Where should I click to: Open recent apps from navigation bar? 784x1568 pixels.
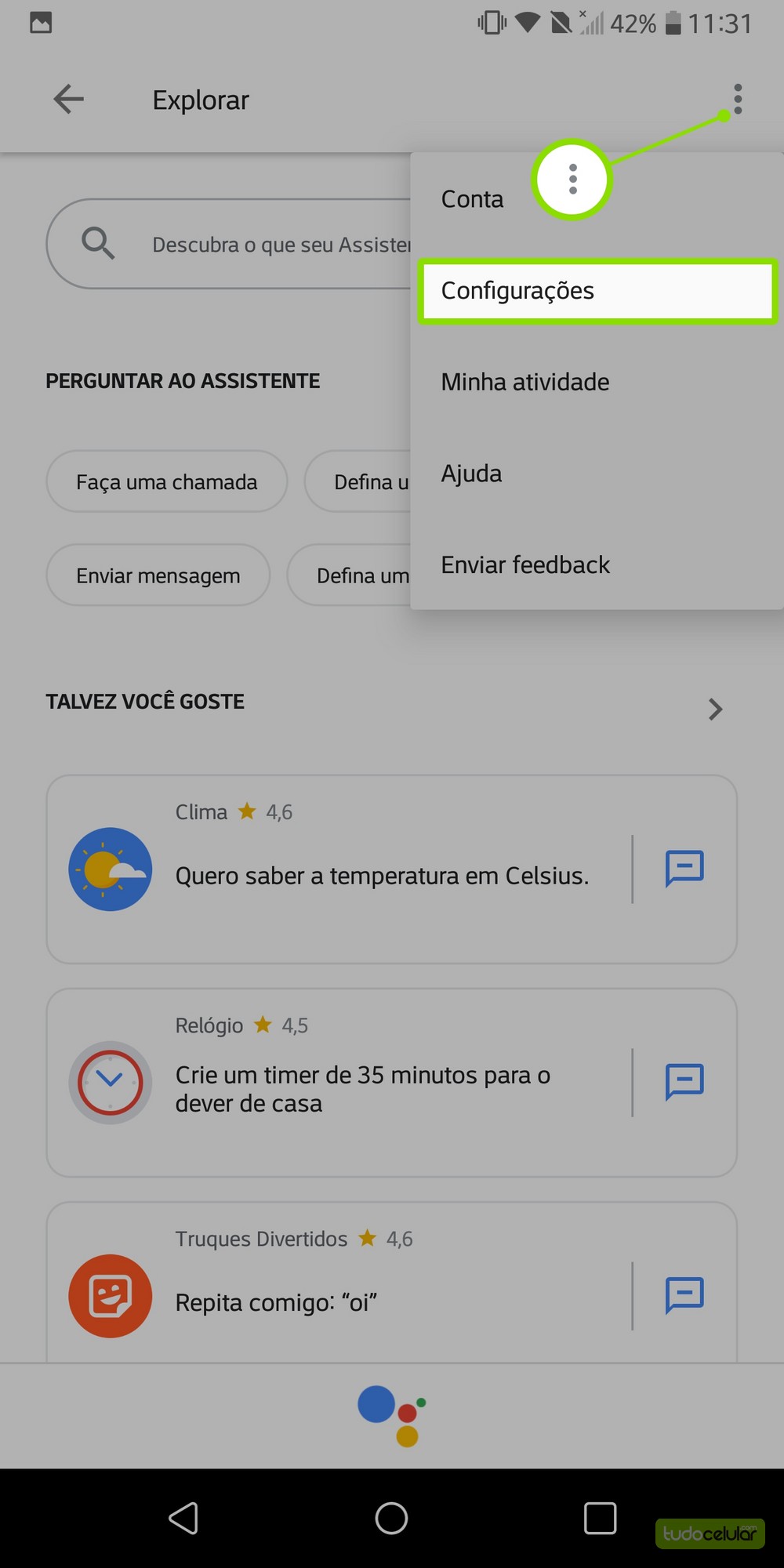pyautogui.click(x=600, y=1519)
